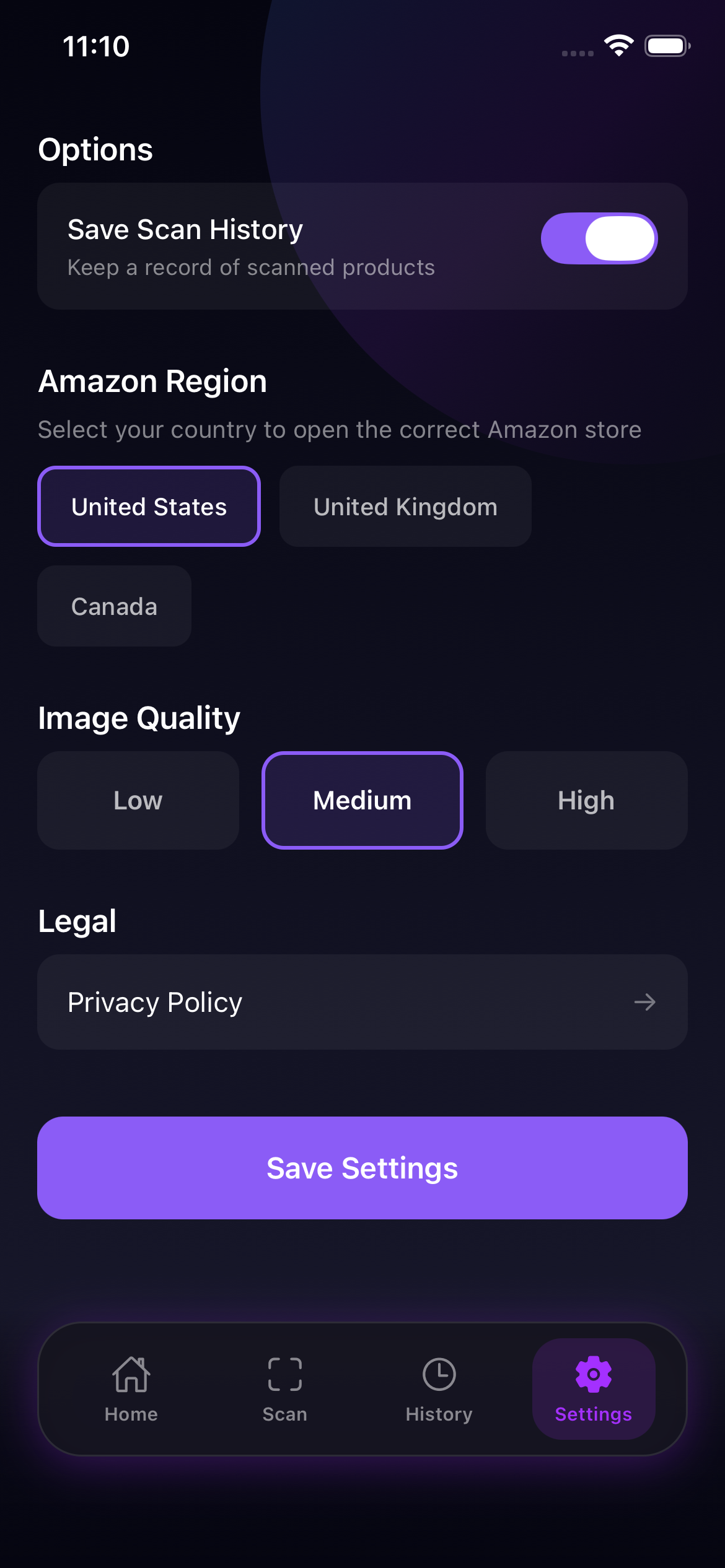This screenshot has height=1568, width=725.
Task: Tap the Save Settings button
Action: [362, 1168]
